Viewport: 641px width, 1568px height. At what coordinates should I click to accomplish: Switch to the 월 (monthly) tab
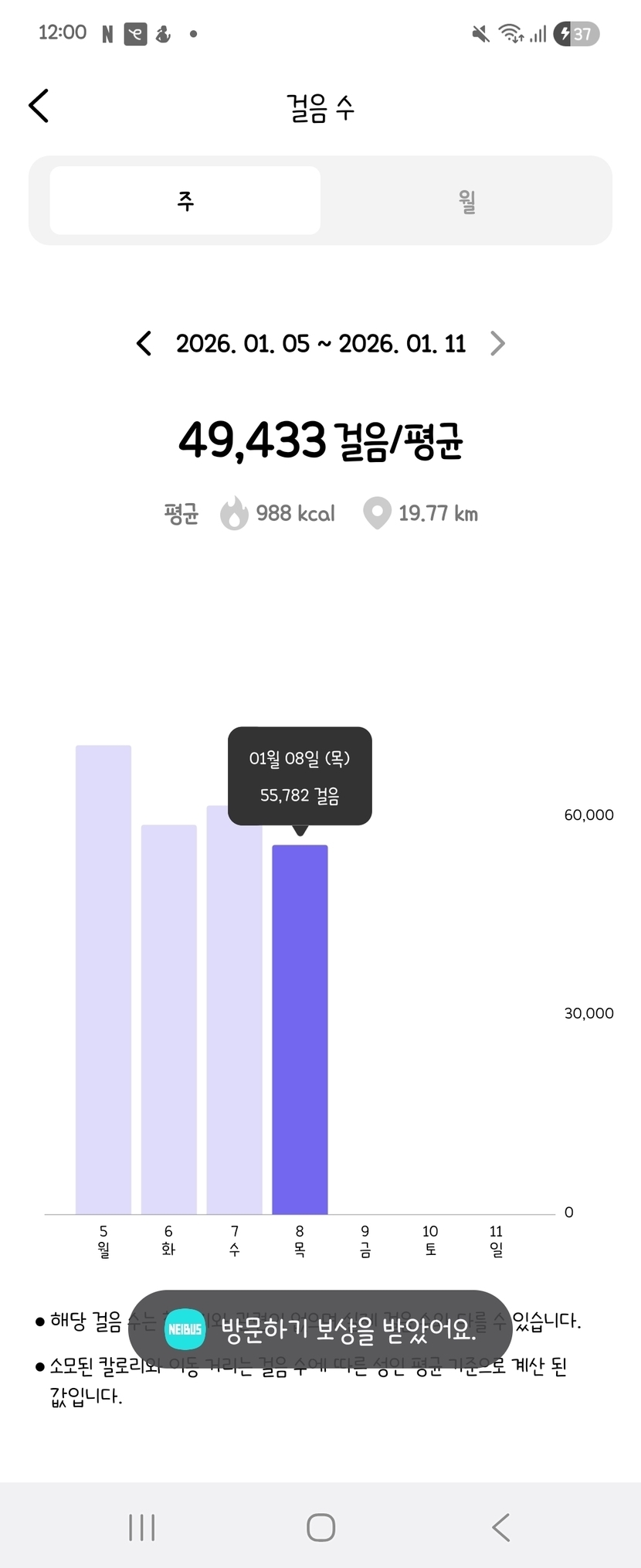pyautogui.click(x=466, y=201)
